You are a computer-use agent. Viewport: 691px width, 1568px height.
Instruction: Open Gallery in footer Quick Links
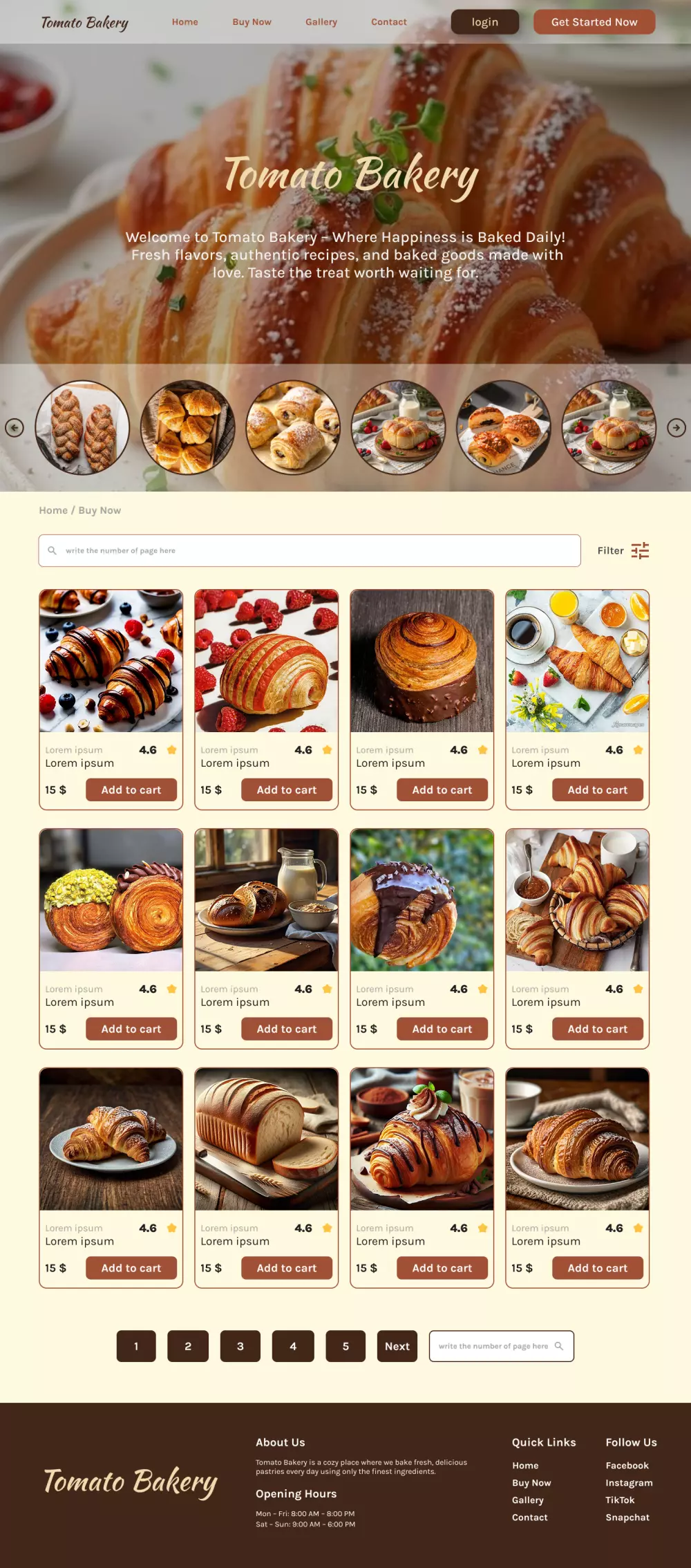(x=527, y=1500)
